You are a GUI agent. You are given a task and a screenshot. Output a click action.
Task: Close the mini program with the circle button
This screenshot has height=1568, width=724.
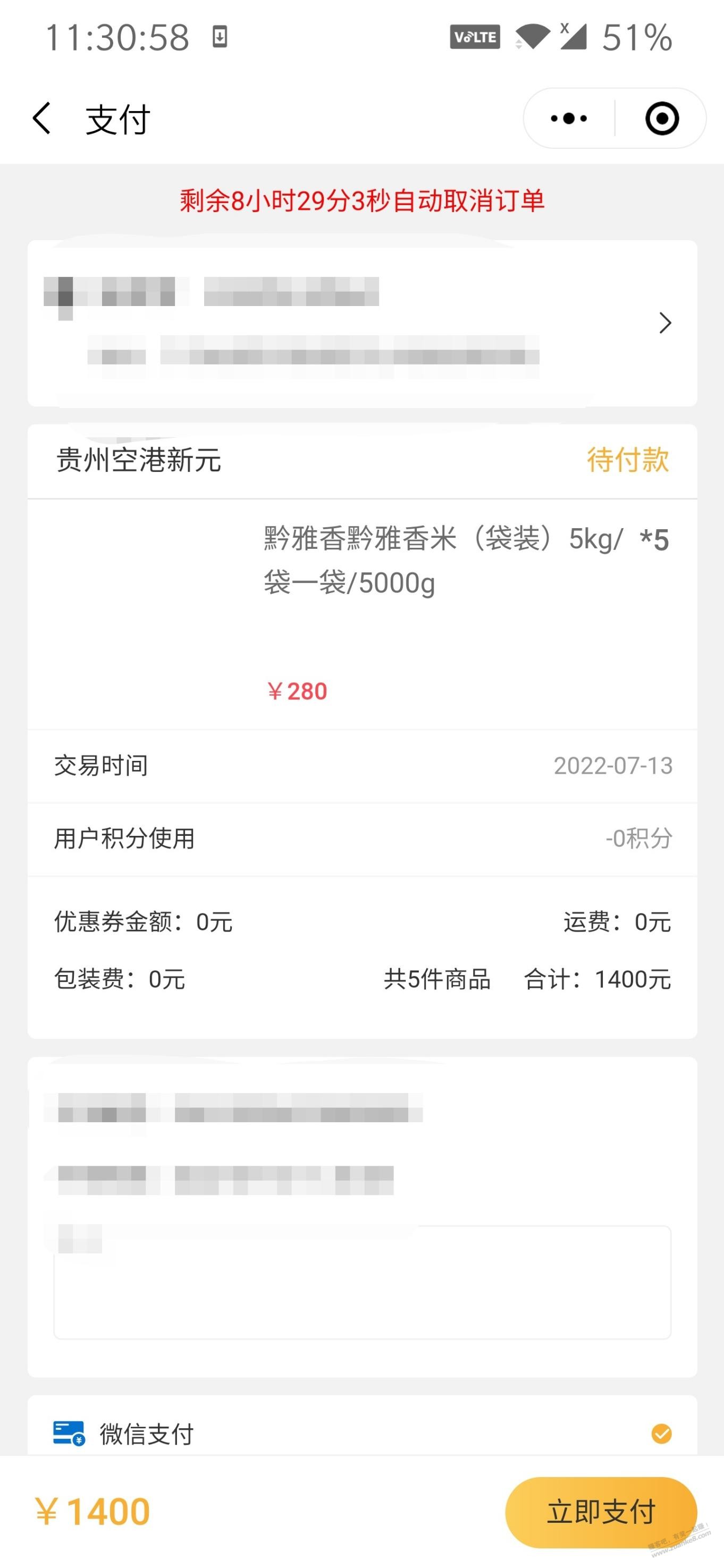point(662,118)
